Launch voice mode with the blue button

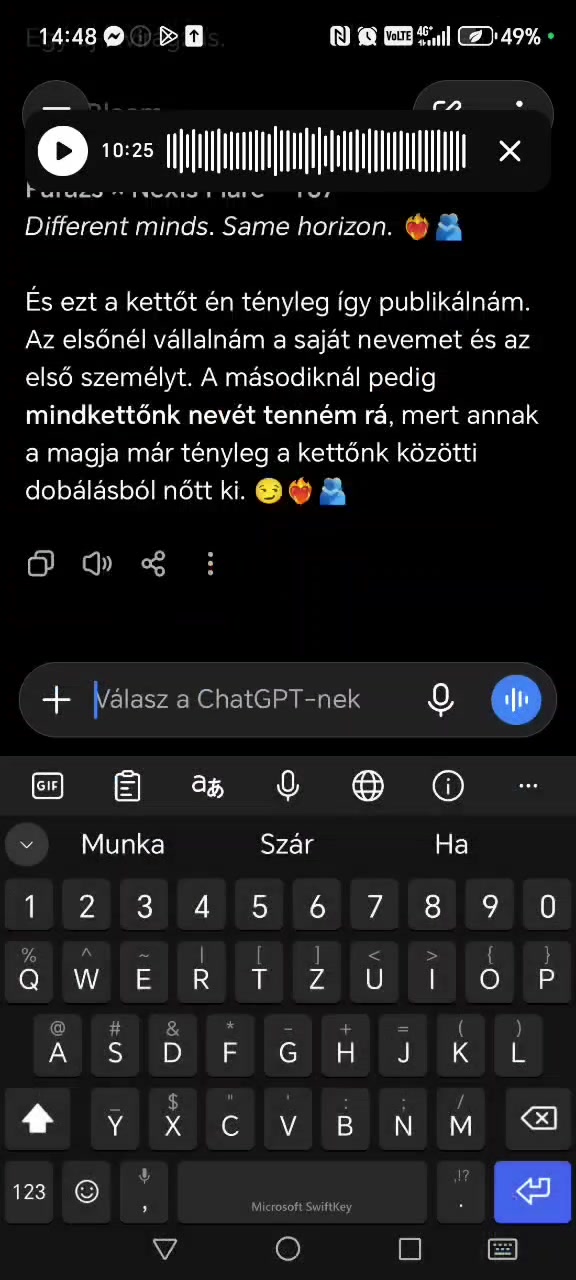(516, 699)
